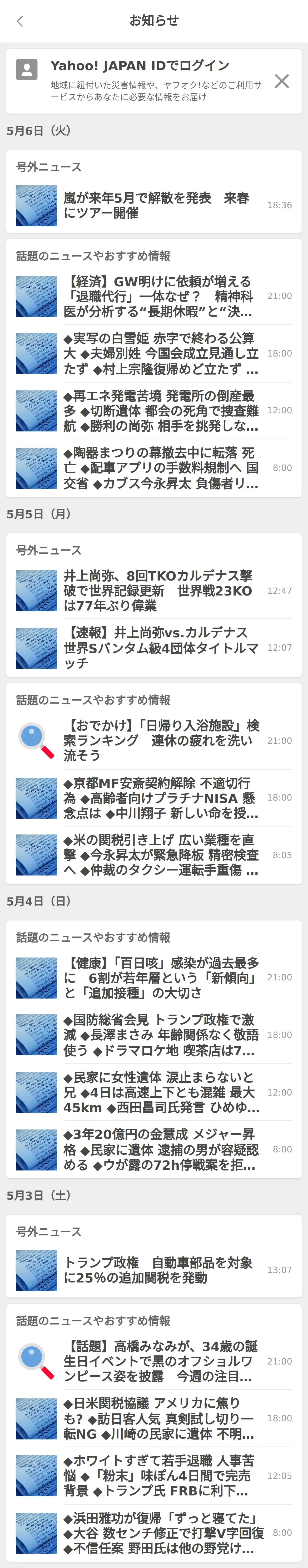308x1568 pixels.
Task: Open the 実写の白雪姫 赤字 news digest
Action: [x=161, y=354]
